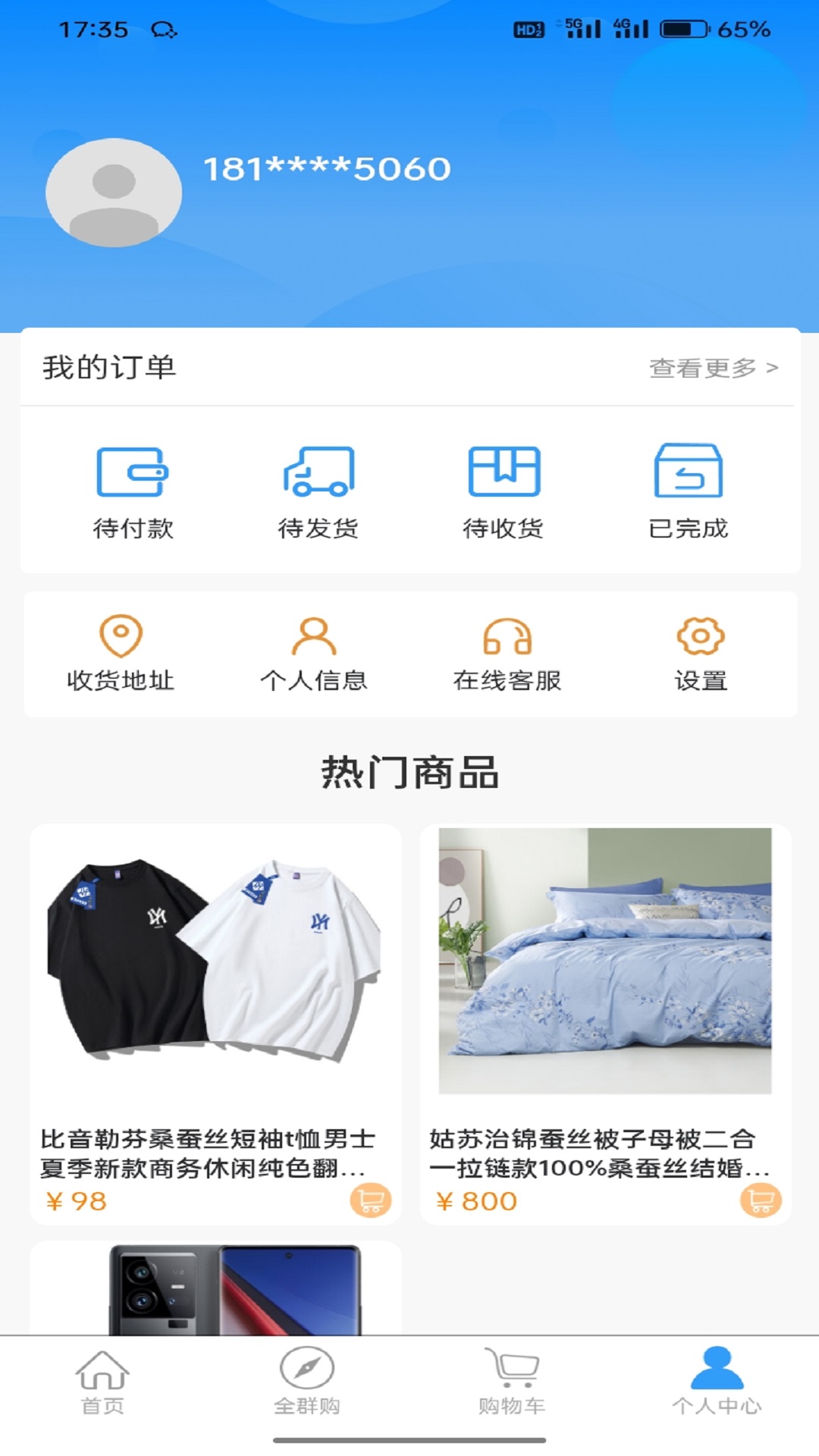Add the ¥98 t-shirt to cart
Image resolution: width=819 pixels, height=1456 pixels.
point(371,1200)
